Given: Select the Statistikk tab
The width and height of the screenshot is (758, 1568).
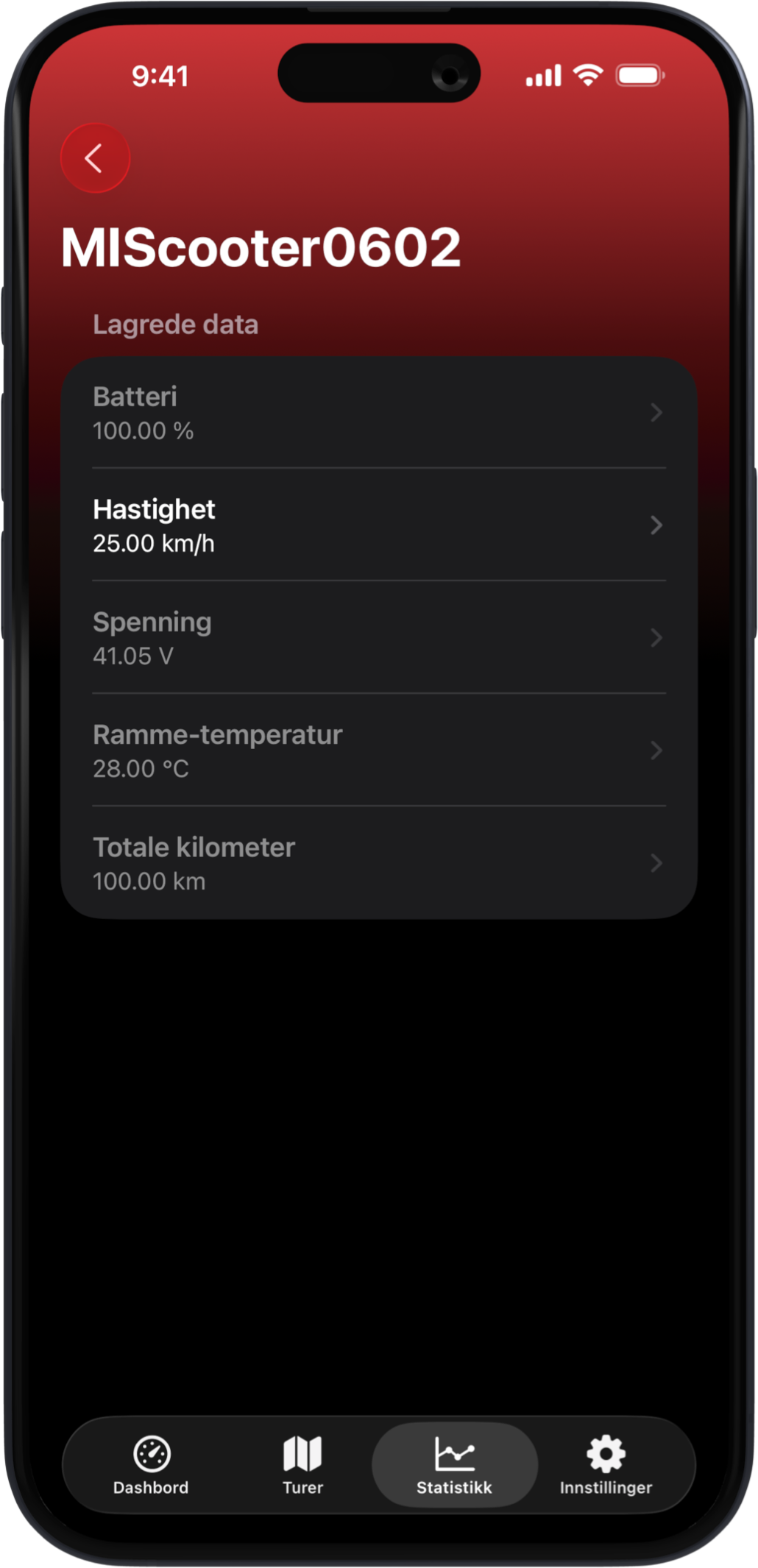Looking at the screenshot, I should point(454,1464).
